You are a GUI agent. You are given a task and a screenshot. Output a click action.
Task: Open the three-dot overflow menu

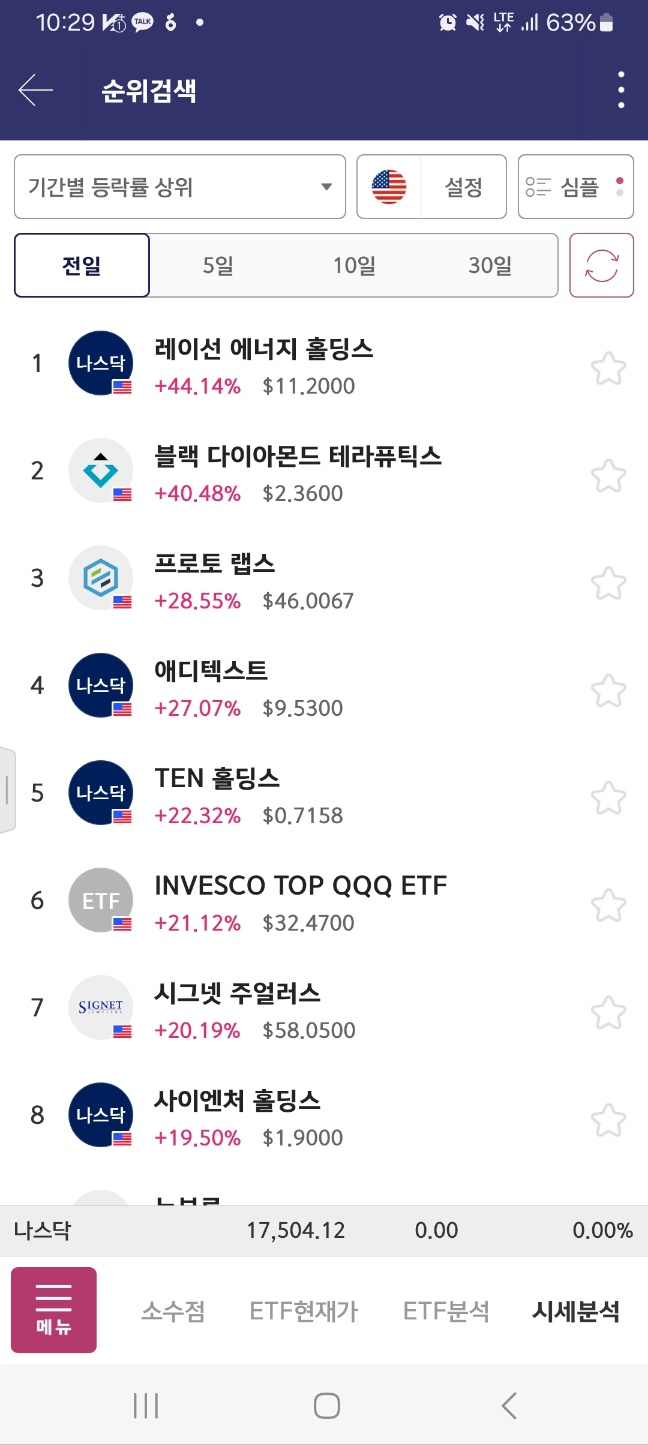point(621,91)
